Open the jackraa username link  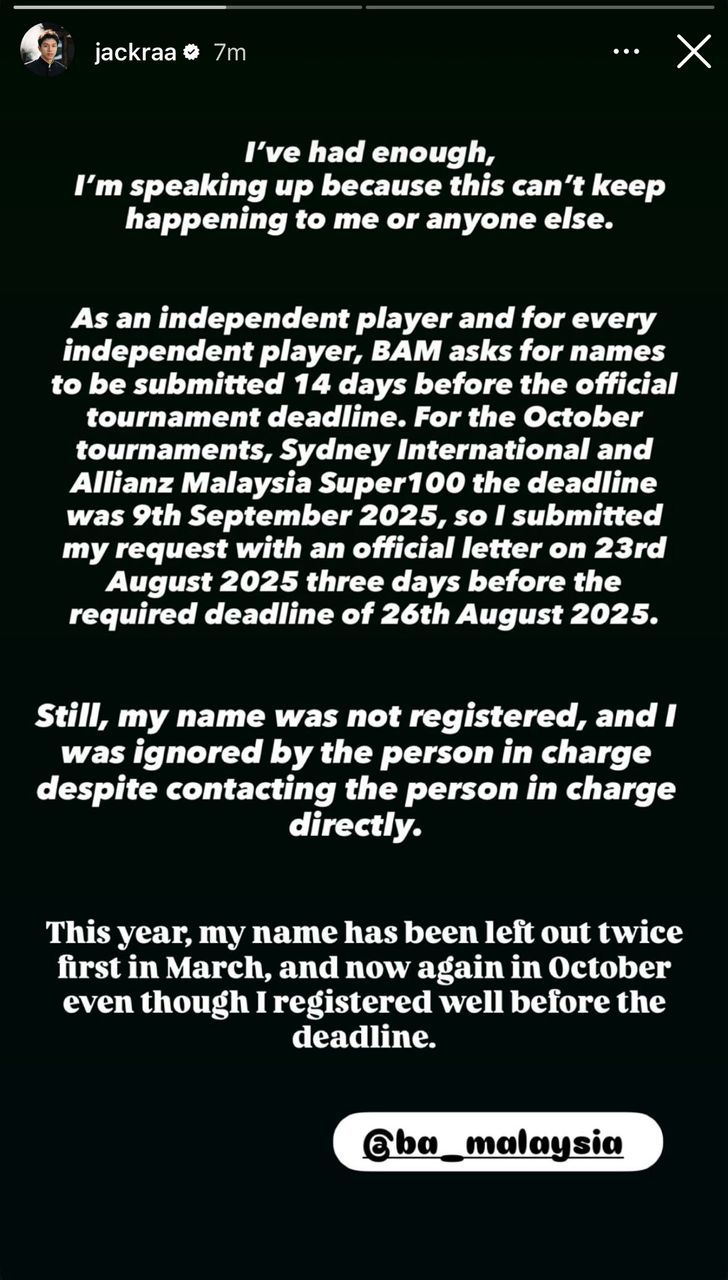coord(135,52)
